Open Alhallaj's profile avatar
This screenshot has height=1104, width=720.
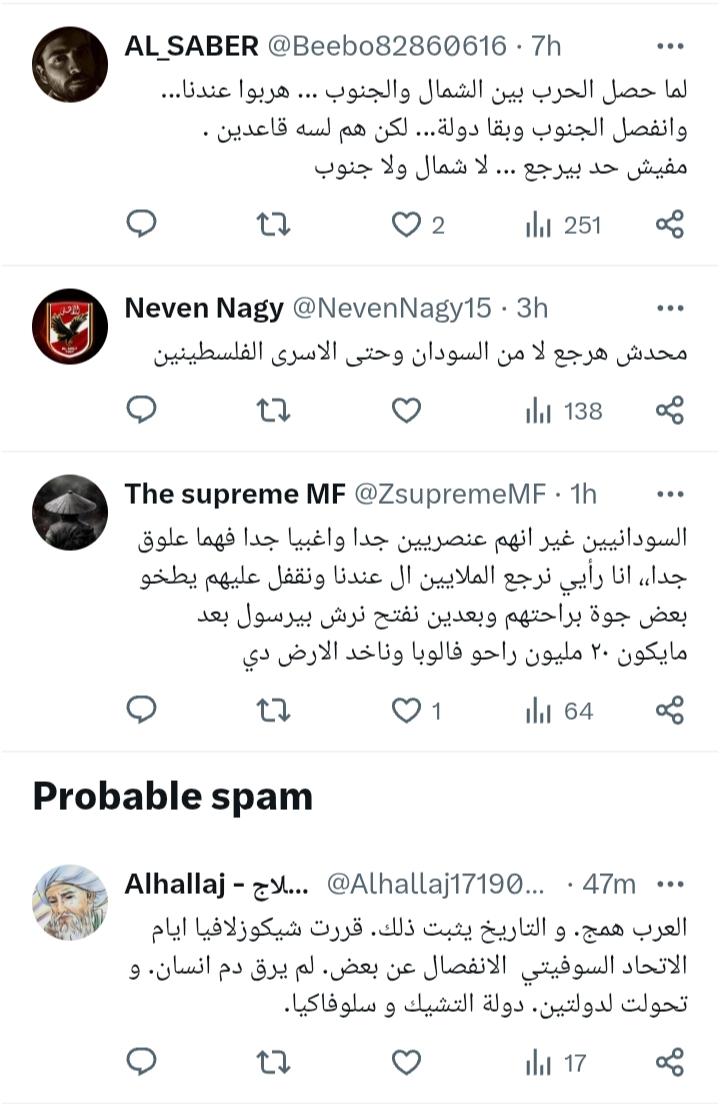tap(69, 902)
